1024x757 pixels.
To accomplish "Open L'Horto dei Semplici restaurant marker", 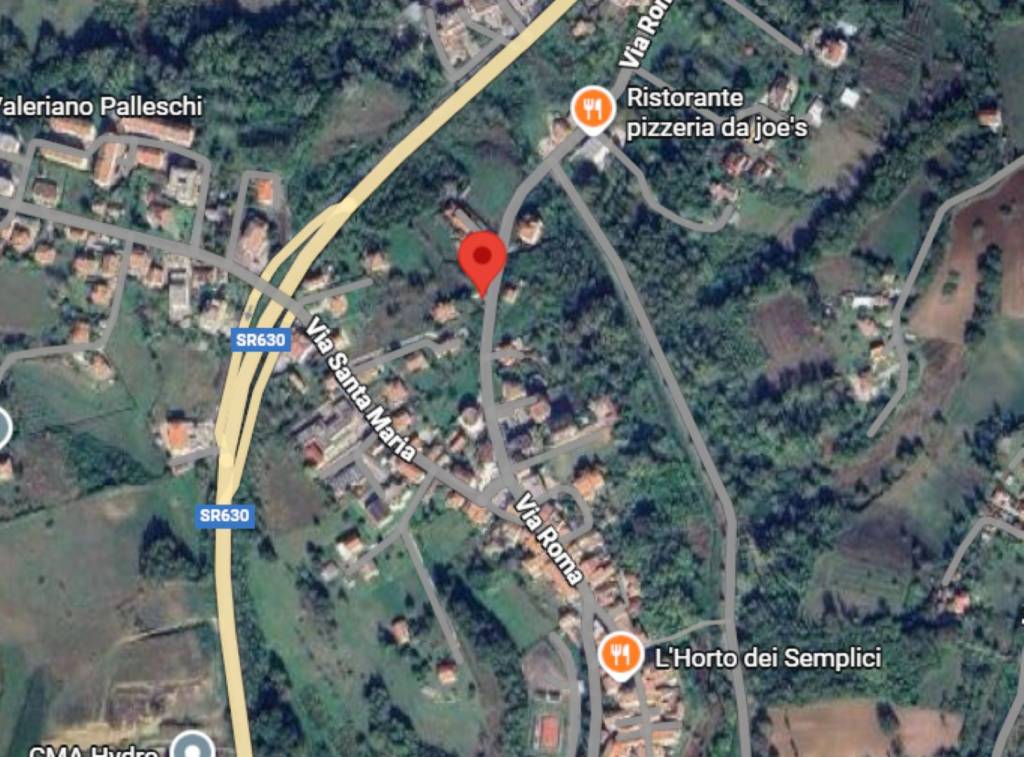I will [621, 655].
